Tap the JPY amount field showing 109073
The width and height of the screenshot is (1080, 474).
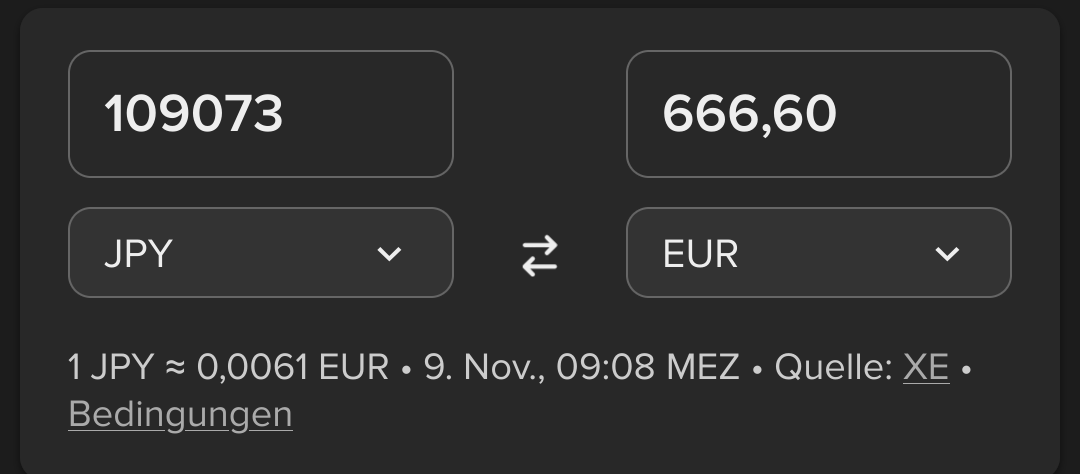(260, 114)
